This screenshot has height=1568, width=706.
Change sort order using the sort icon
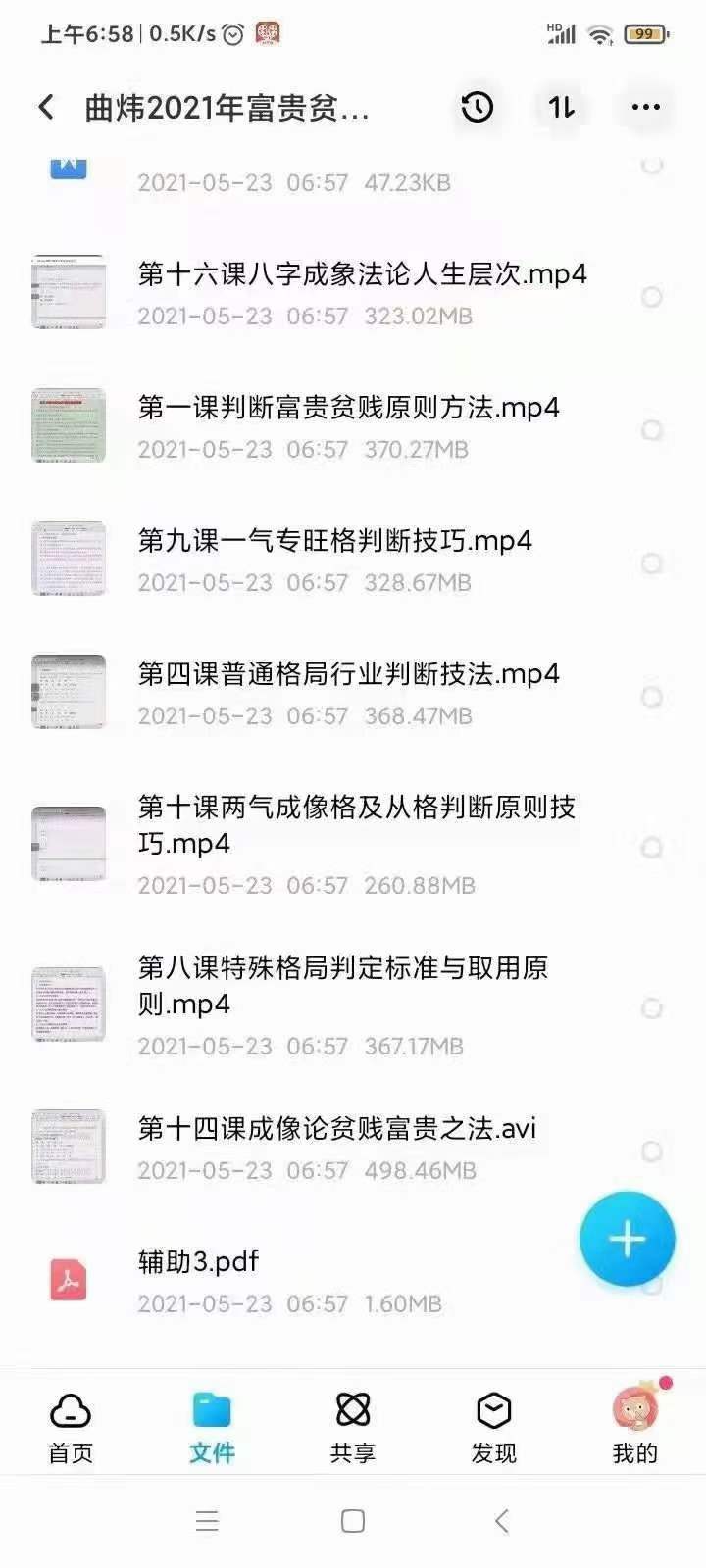[559, 106]
